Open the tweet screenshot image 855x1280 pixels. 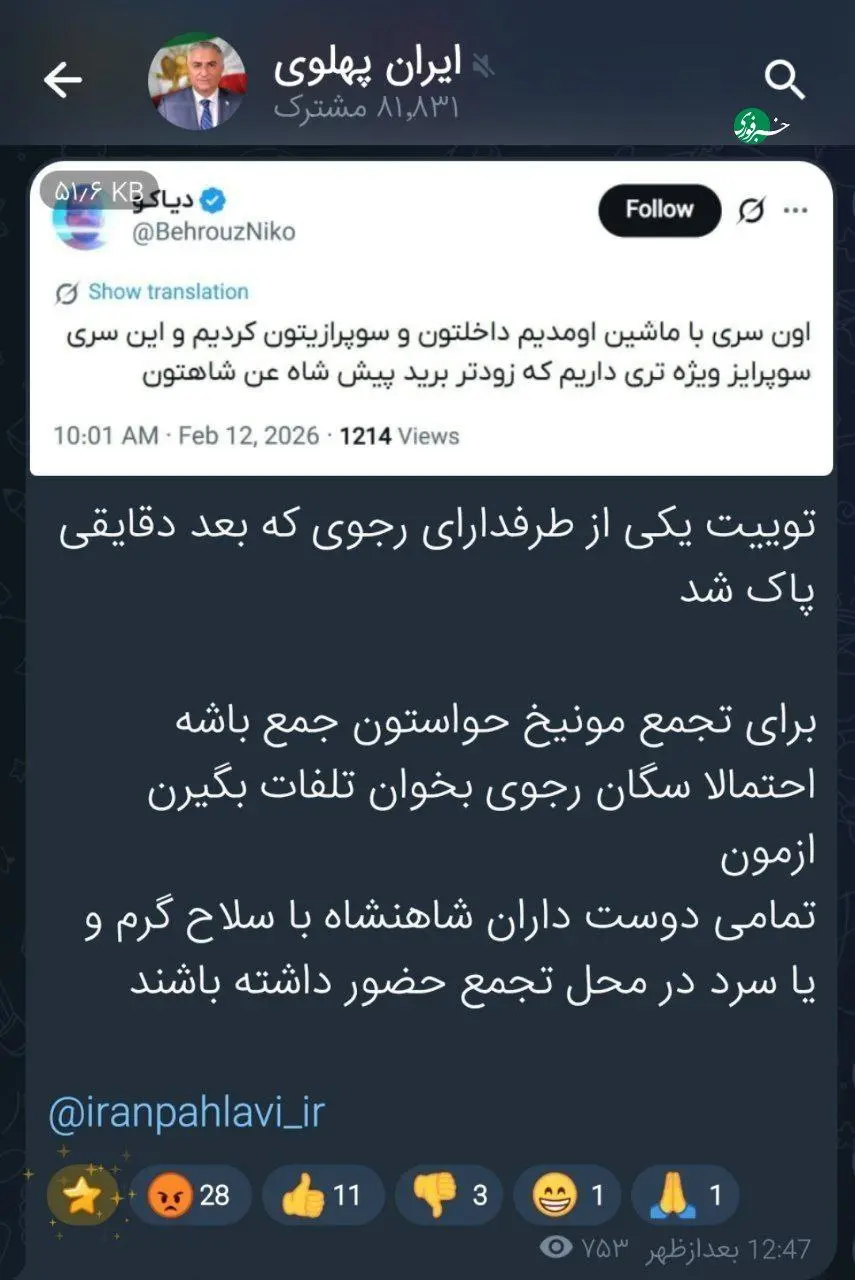(x=430, y=318)
